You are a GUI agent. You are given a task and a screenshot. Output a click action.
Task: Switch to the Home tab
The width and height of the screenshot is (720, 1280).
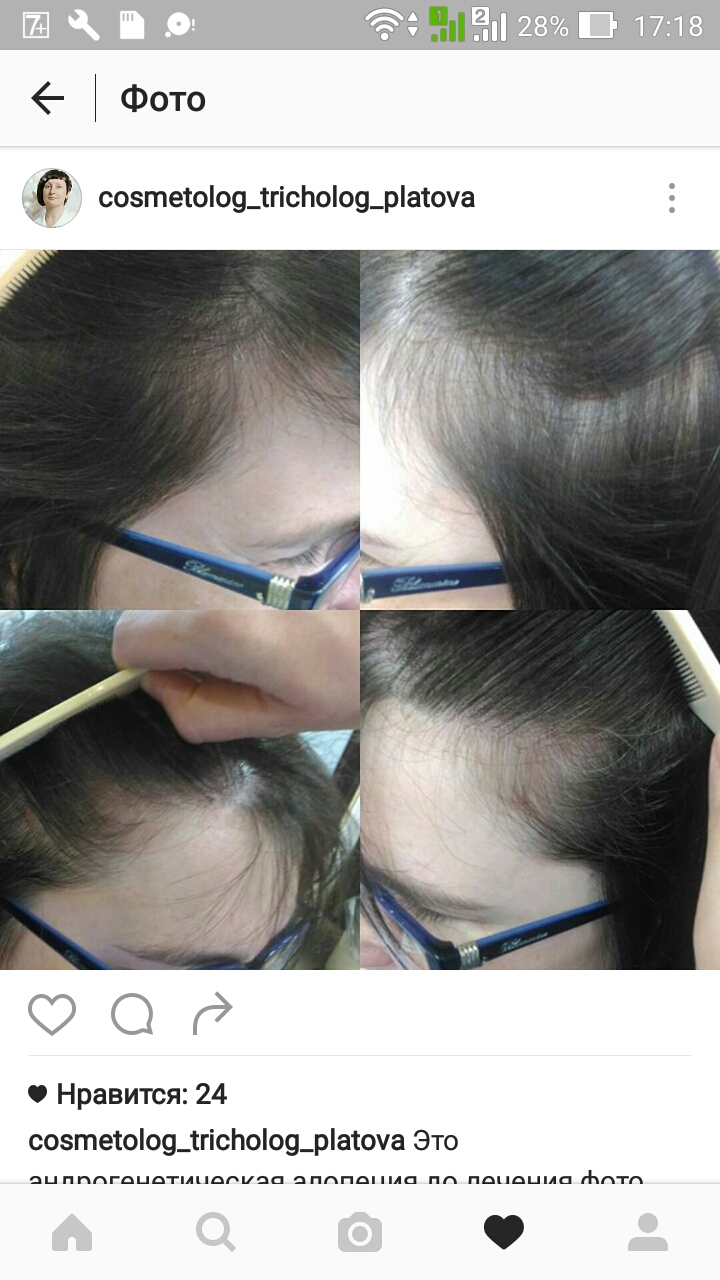pos(72,1232)
